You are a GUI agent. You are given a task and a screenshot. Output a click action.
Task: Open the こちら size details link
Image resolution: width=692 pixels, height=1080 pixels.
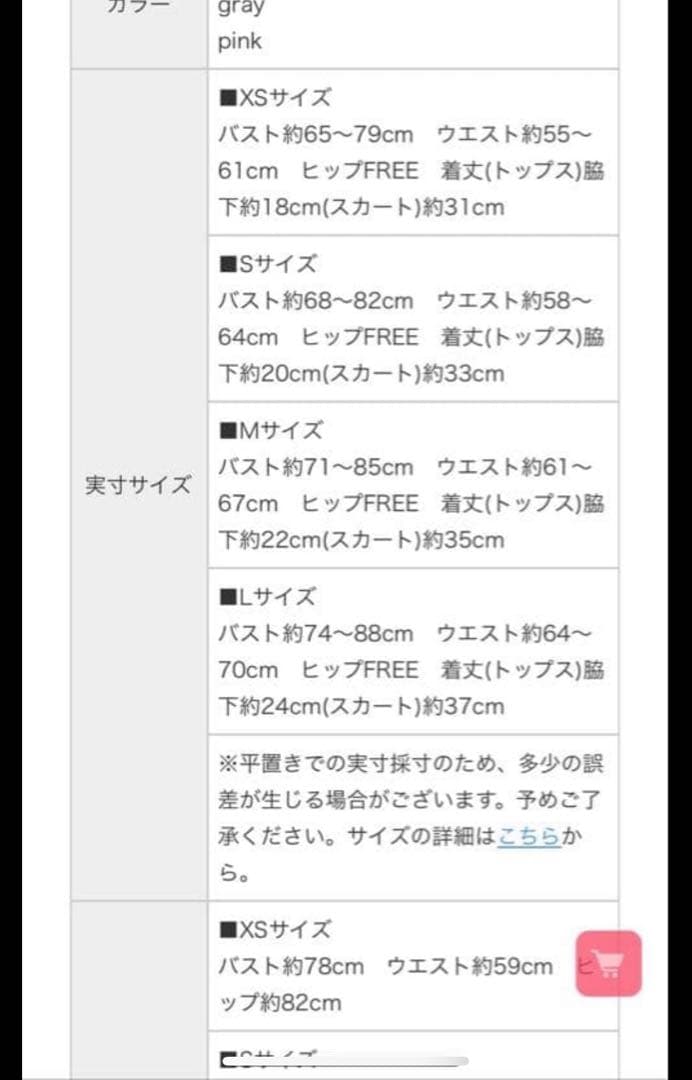click(528, 837)
